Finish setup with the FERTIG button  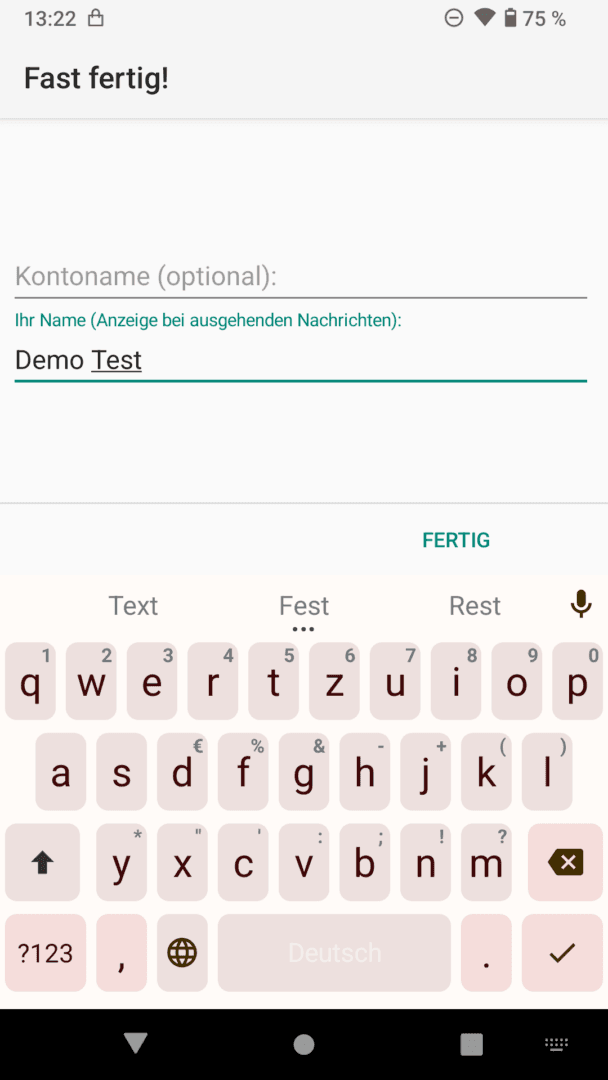point(456,540)
